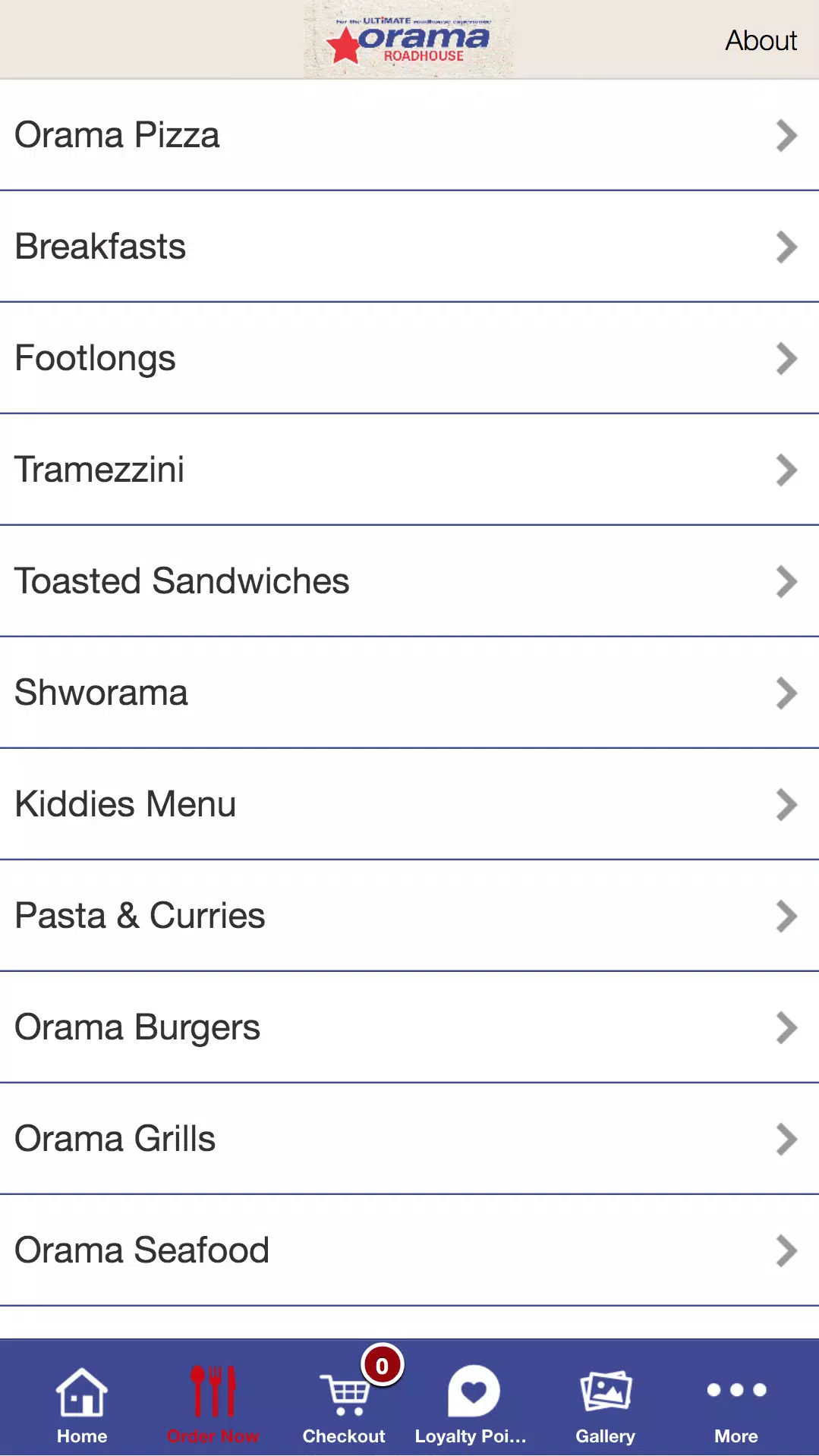The width and height of the screenshot is (819, 1456).
Task: Open Orama Burgers category
Action: click(409, 1027)
